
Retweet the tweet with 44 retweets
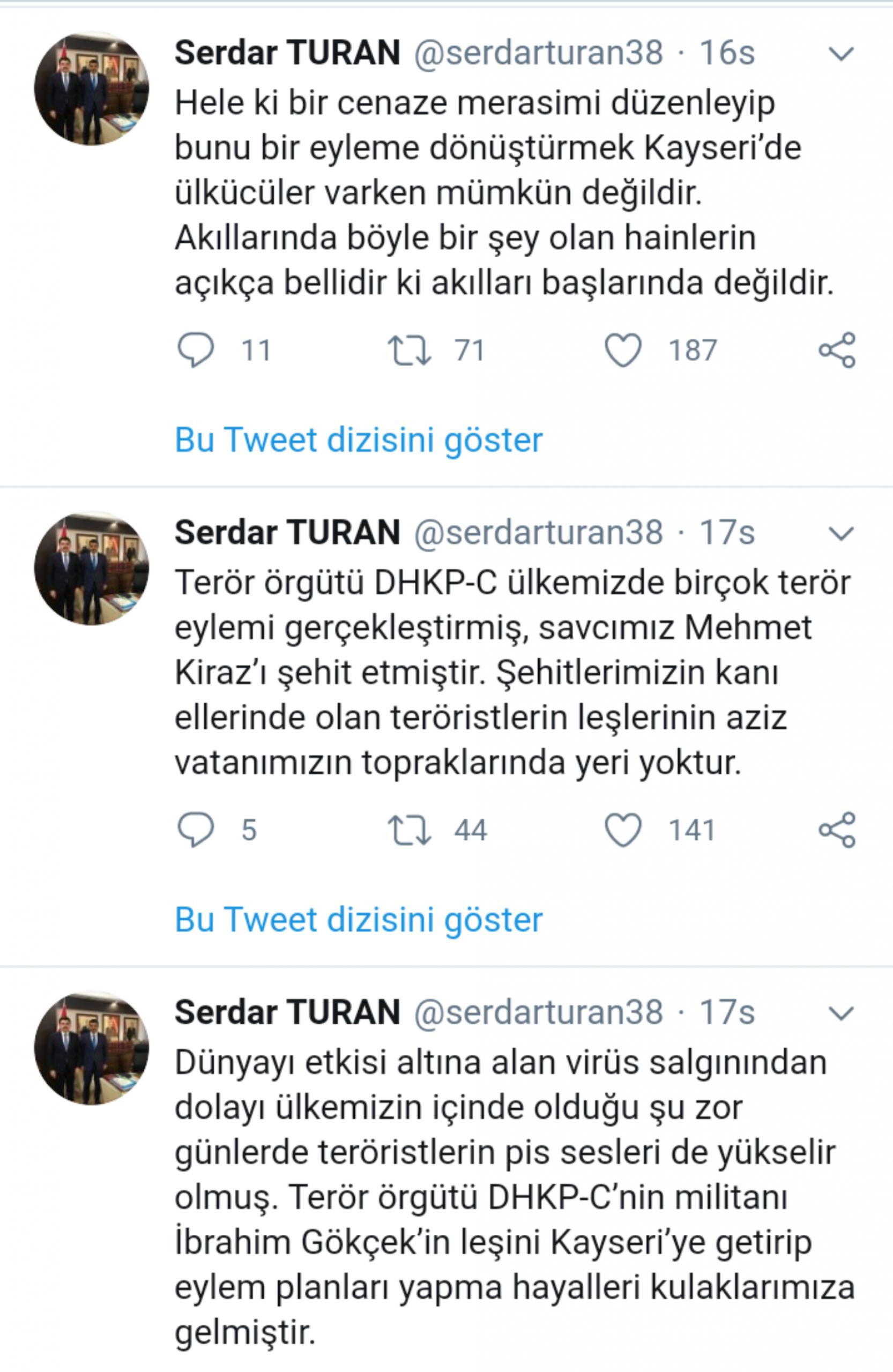(409, 830)
